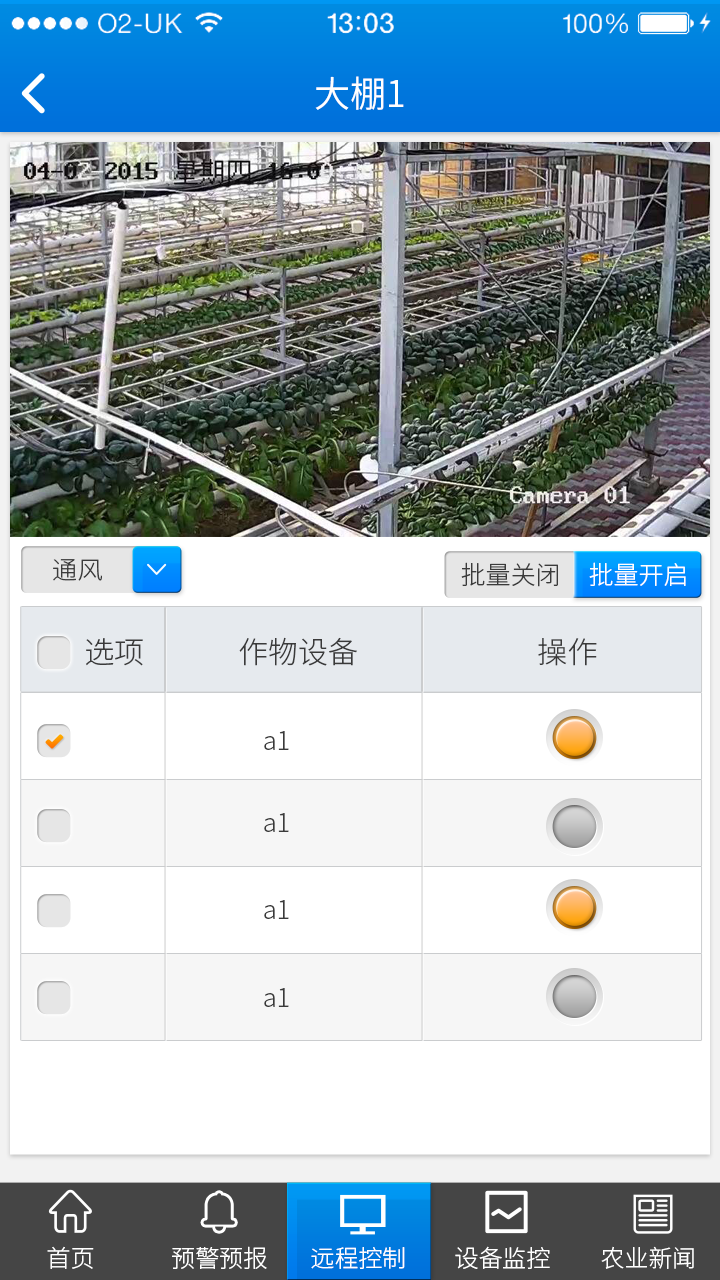
Task: Select the 远程控制 tab
Action: point(358,1231)
